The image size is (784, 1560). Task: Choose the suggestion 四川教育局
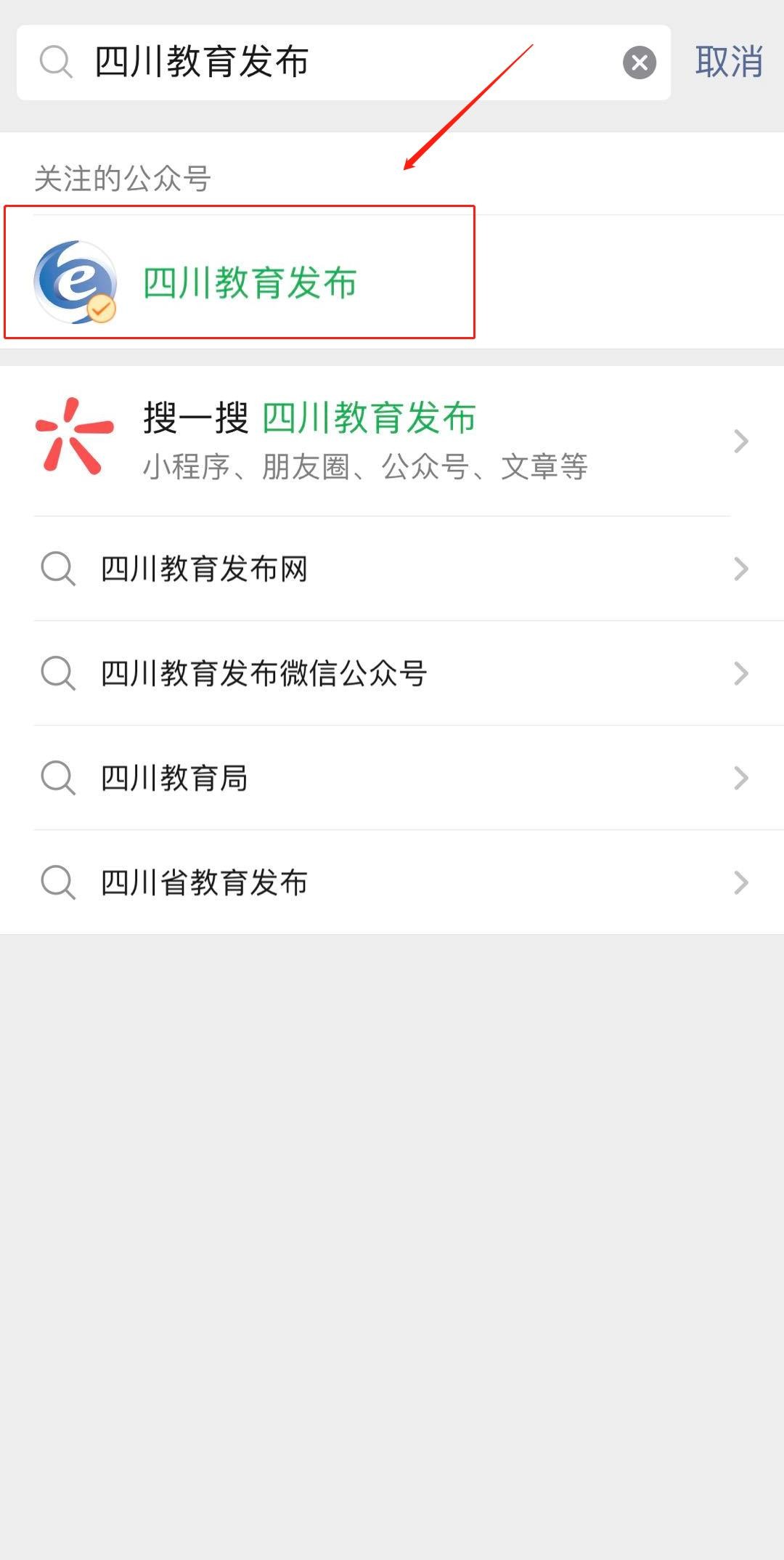point(392,778)
